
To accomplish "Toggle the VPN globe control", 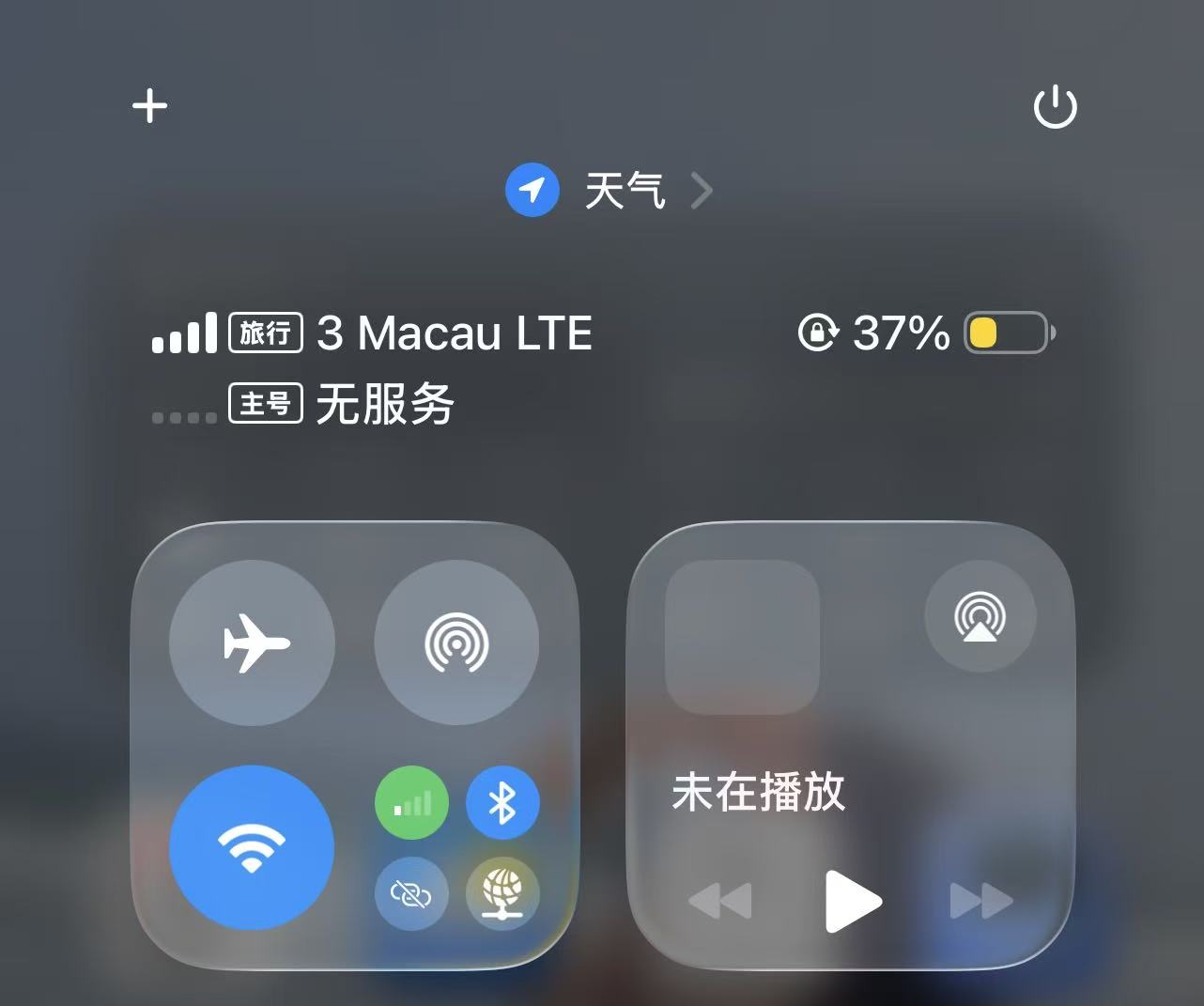I will pyautogui.click(x=502, y=894).
